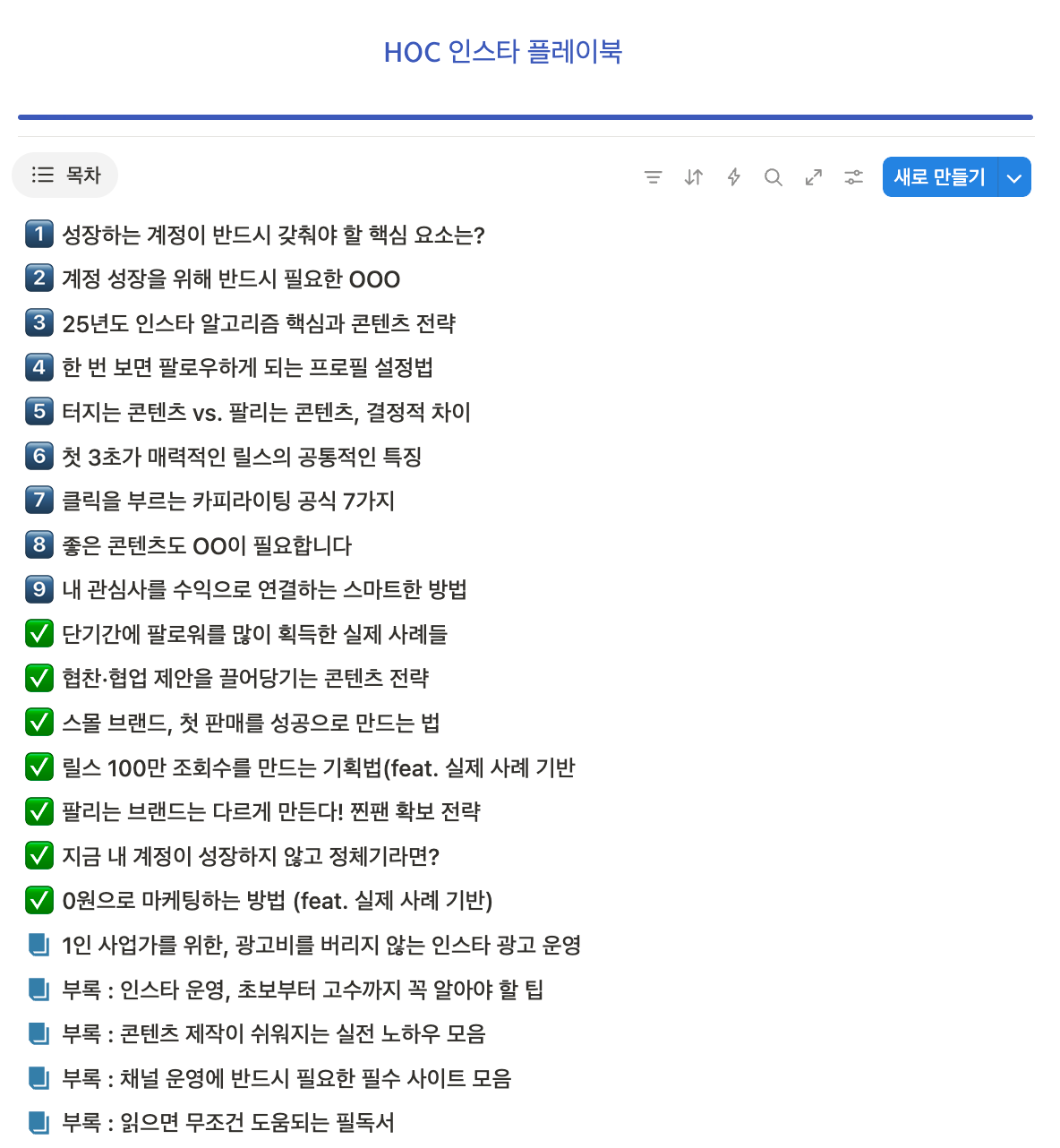Search within the 목차 list

[x=774, y=177]
